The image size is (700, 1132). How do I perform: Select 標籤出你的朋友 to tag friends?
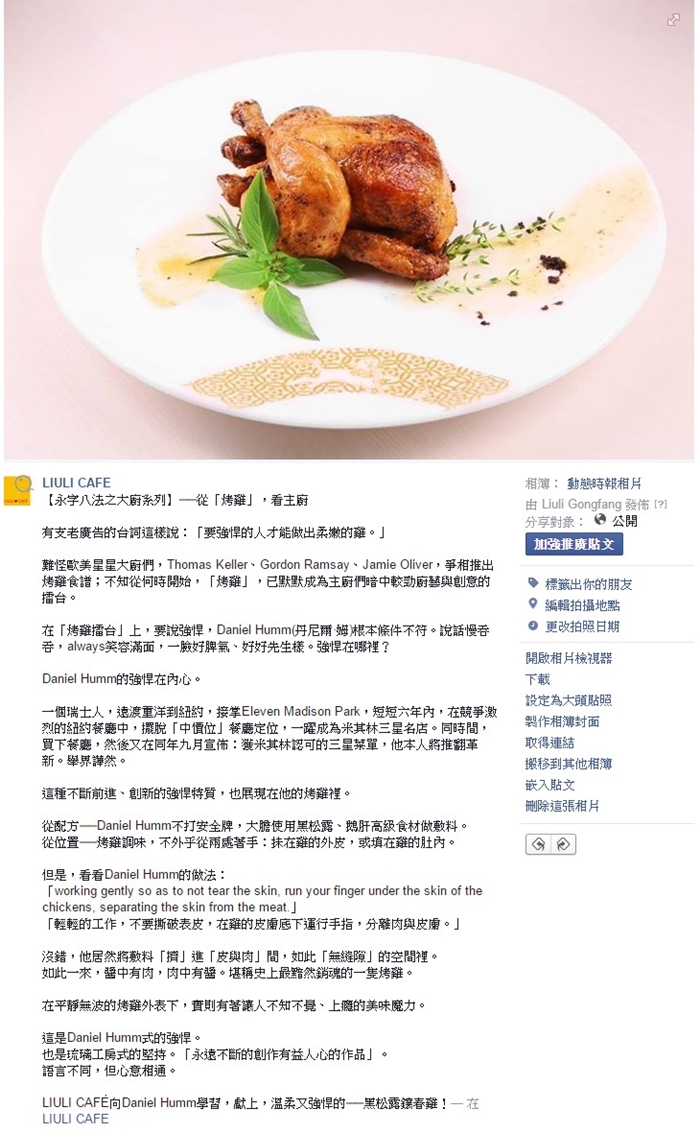coord(588,584)
